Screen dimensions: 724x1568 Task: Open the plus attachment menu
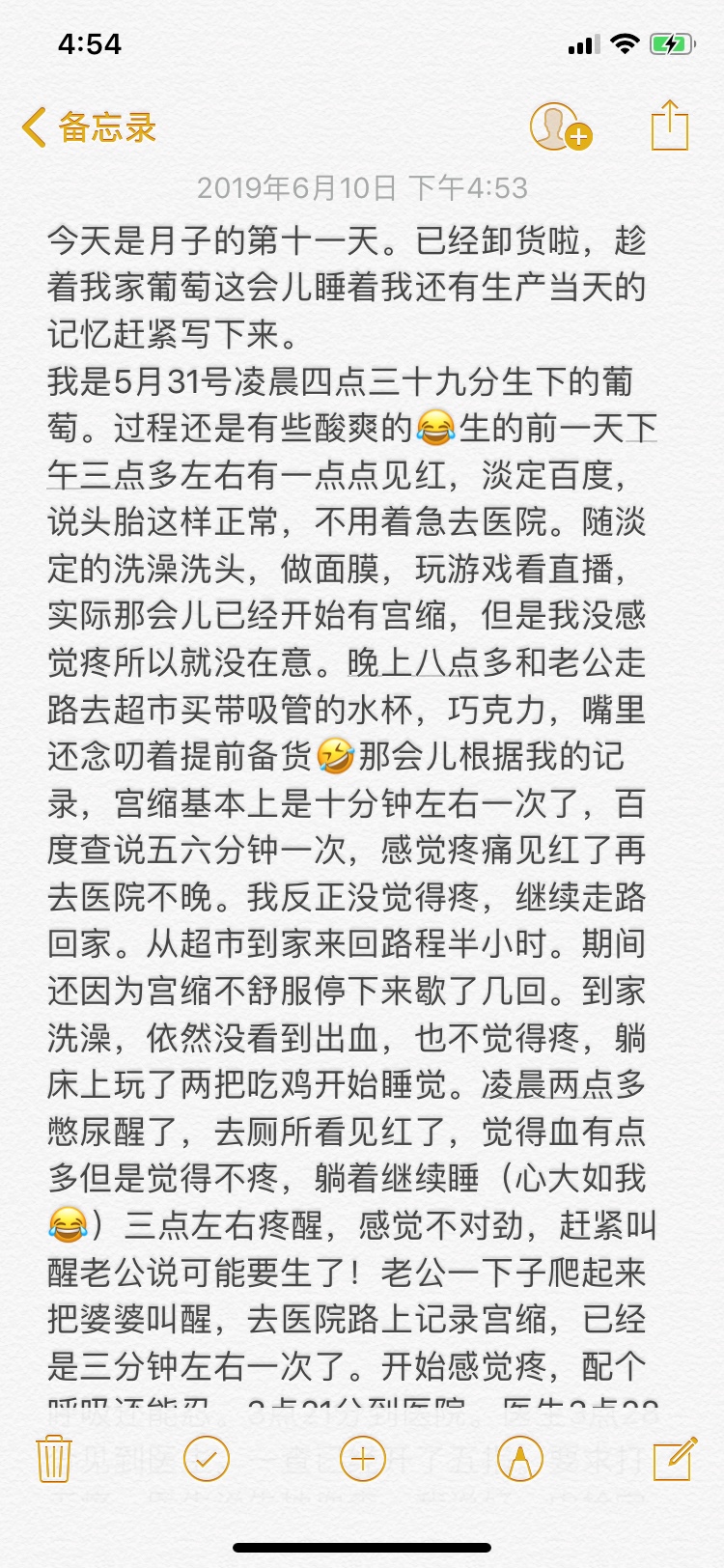pyautogui.click(x=363, y=1458)
